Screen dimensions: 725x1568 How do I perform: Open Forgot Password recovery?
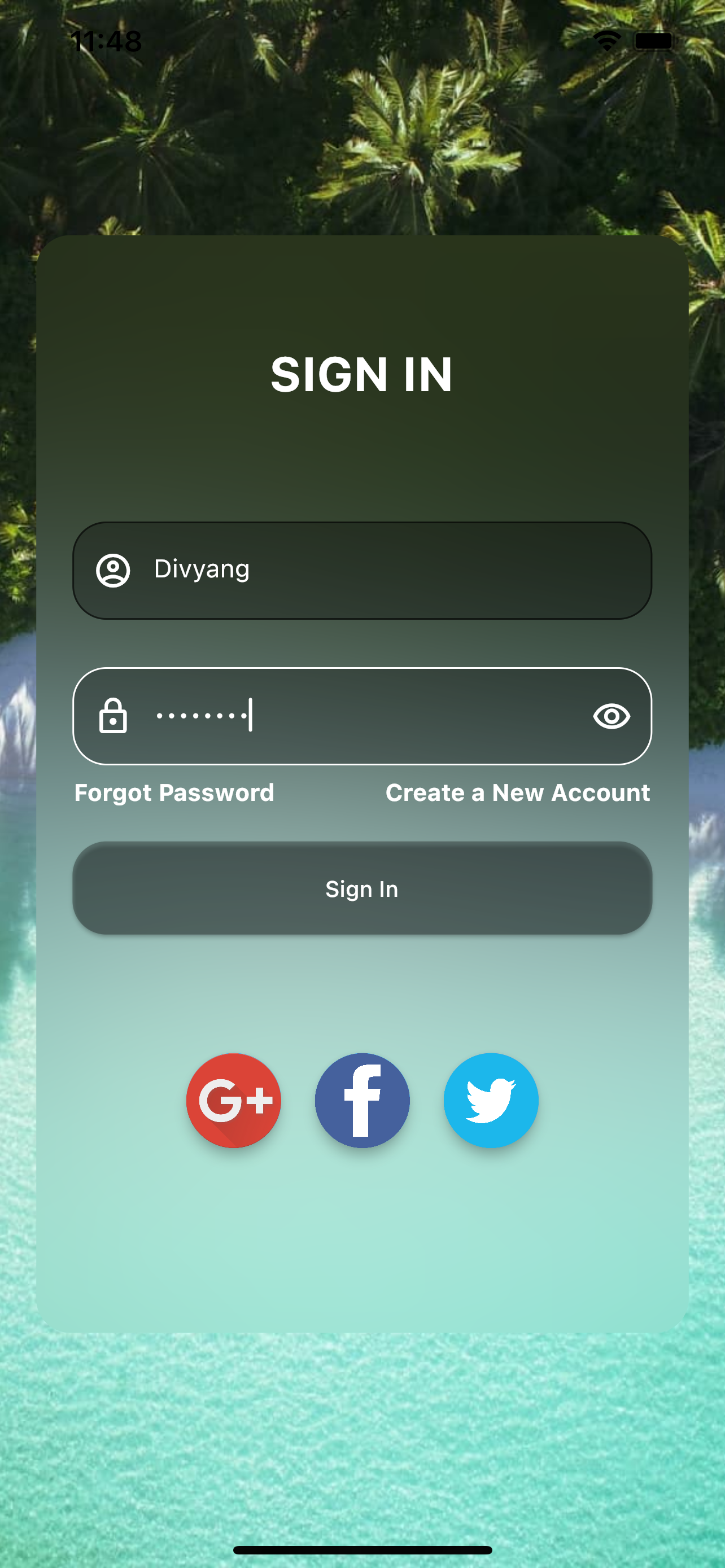(173, 792)
